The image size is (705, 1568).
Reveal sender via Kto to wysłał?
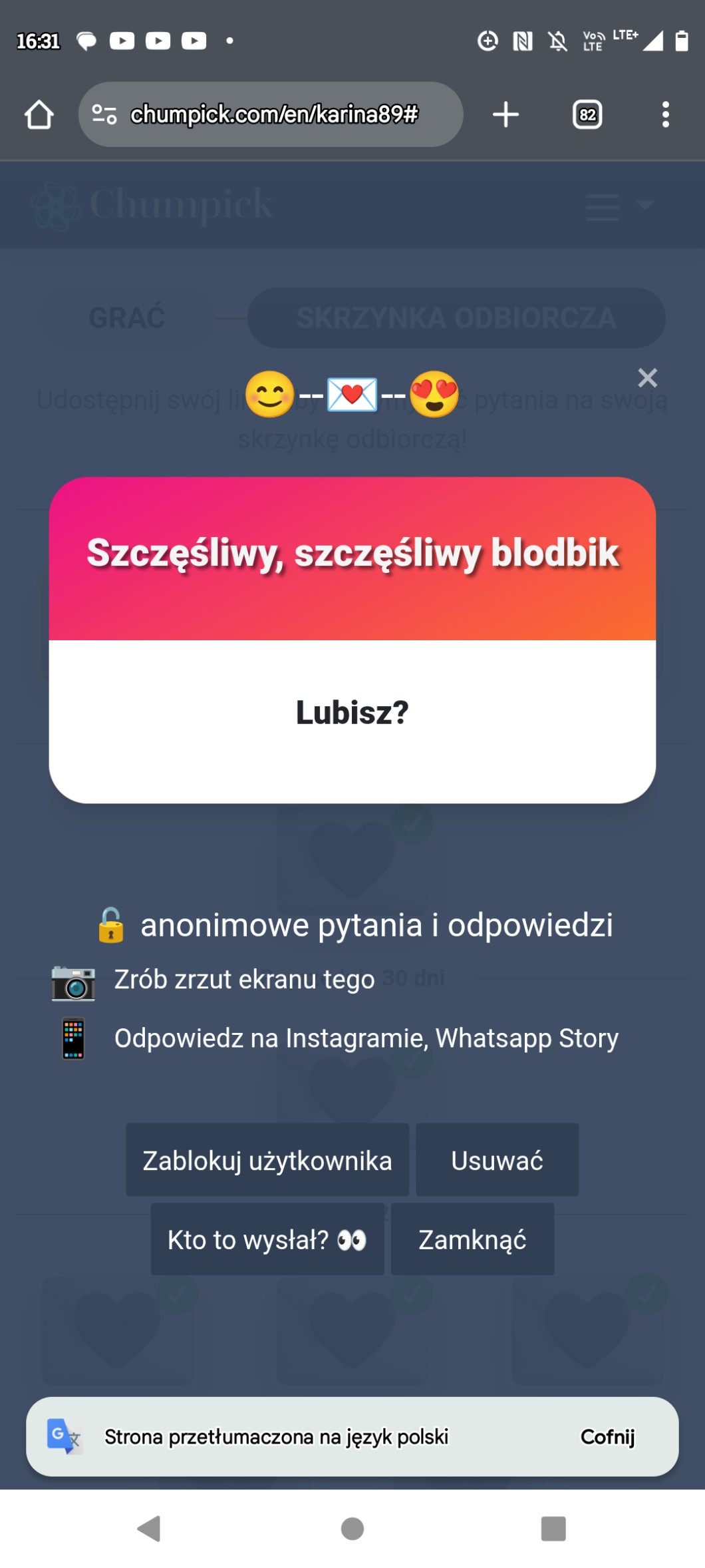tap(267, 1239)
